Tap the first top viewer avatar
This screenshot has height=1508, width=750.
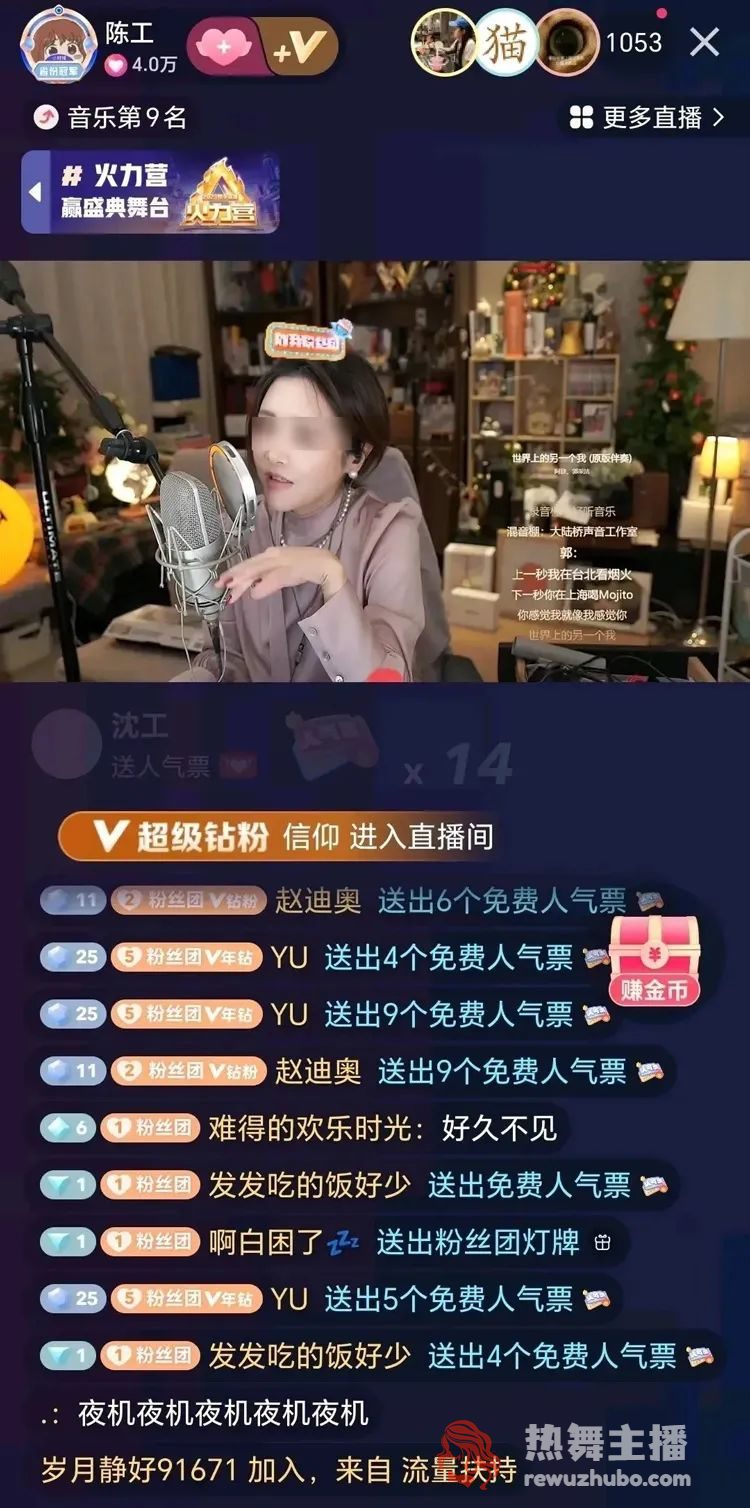click(x=443, y=42)
